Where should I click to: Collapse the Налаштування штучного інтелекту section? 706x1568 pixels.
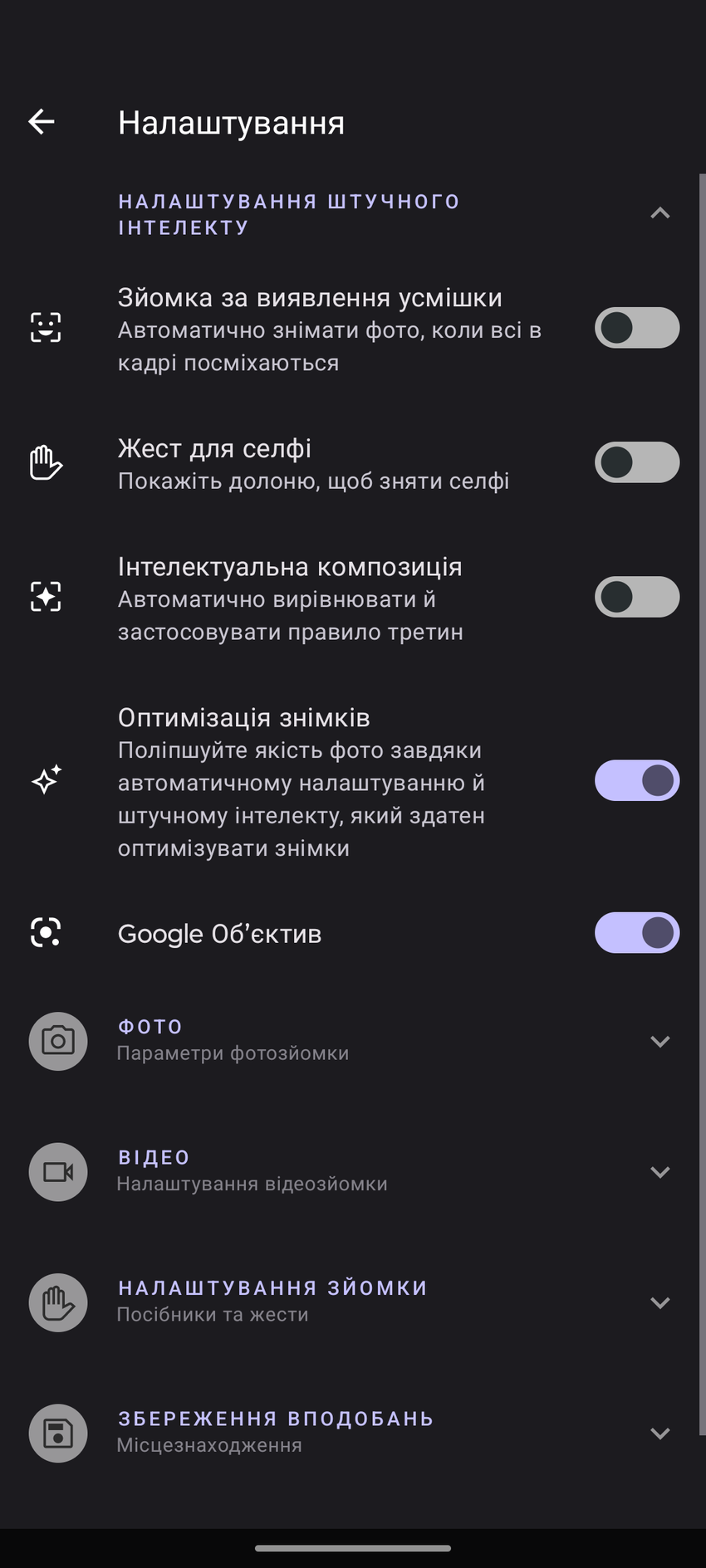659,213
